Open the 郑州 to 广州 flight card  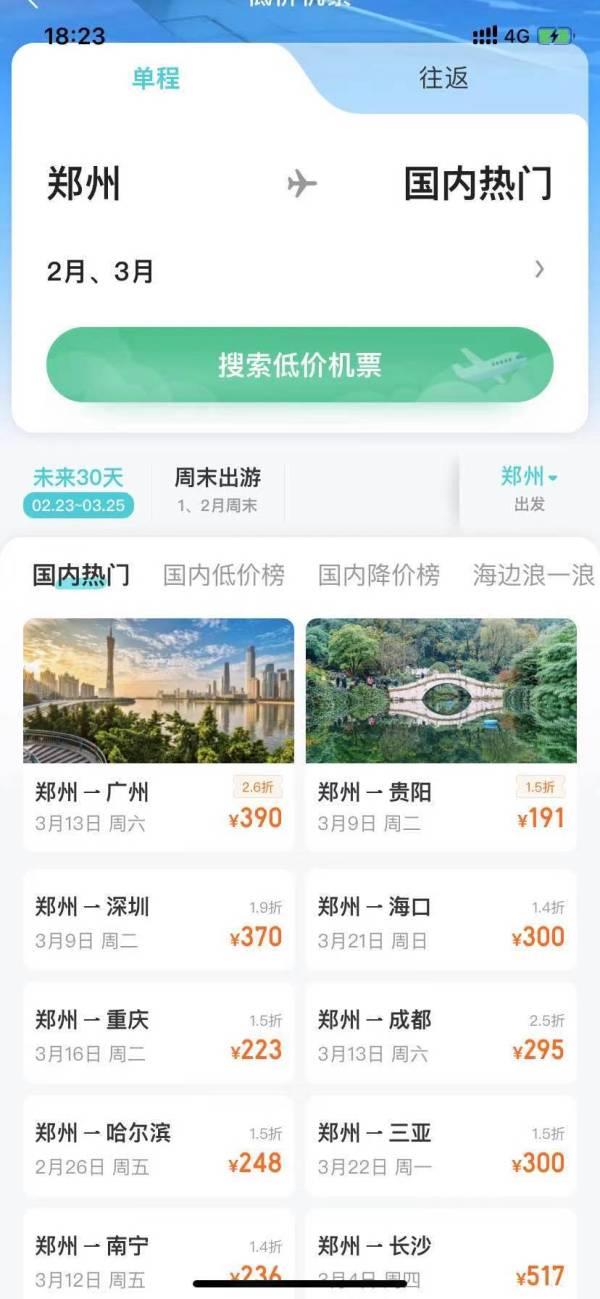(158, 735)
